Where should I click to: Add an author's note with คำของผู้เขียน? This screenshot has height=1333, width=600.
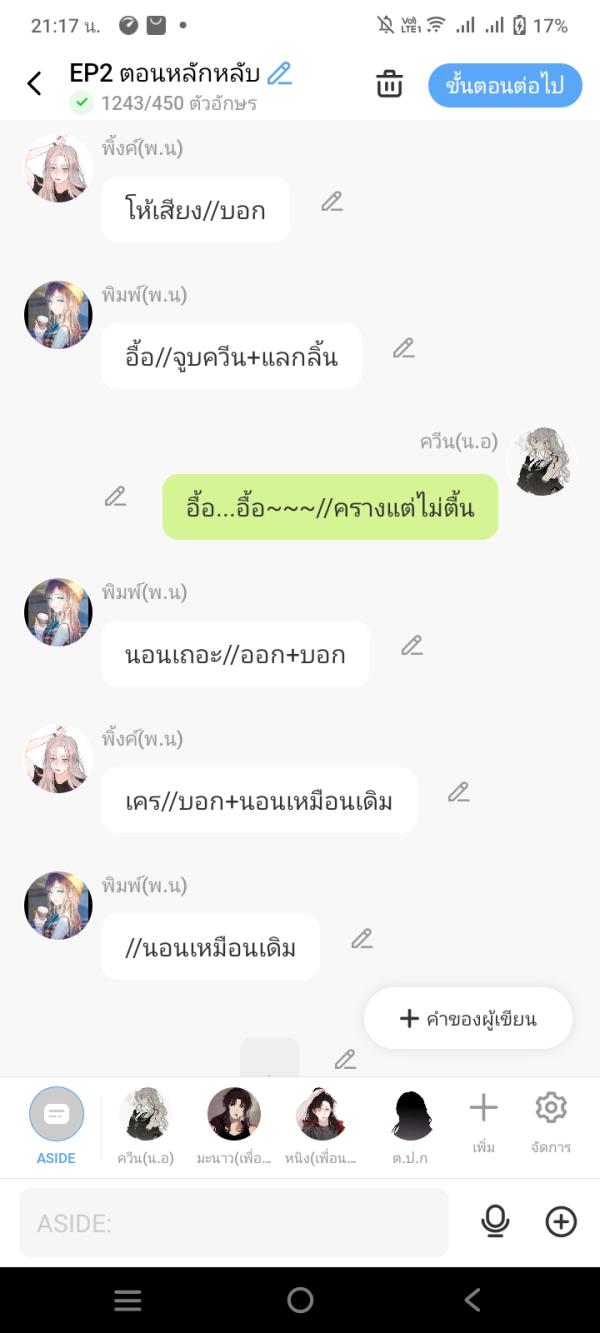pyautogui.click(x=468, y=1019)
